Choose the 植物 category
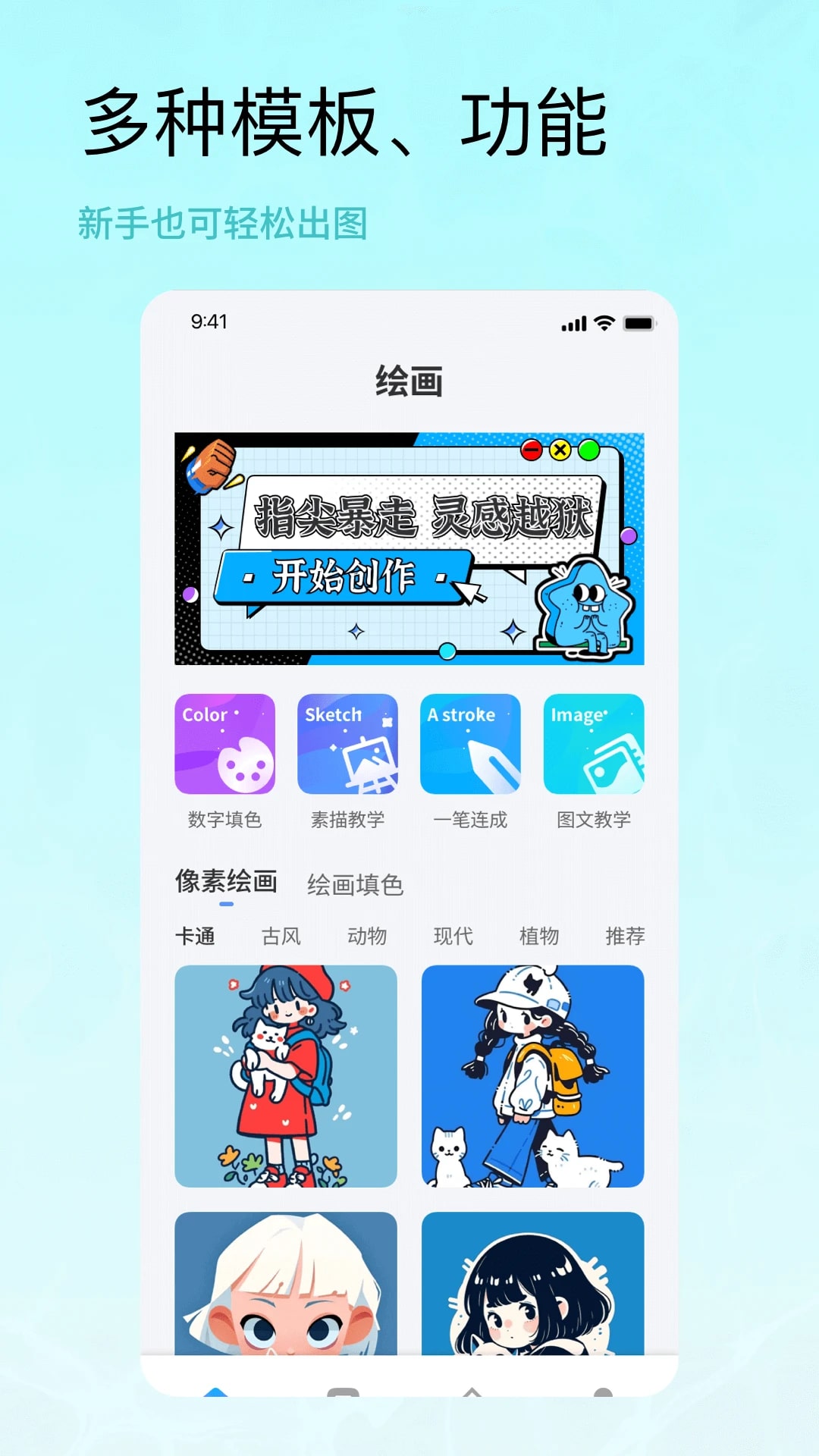Viewport: 819px width, 1456px height. tap(540, 936)
